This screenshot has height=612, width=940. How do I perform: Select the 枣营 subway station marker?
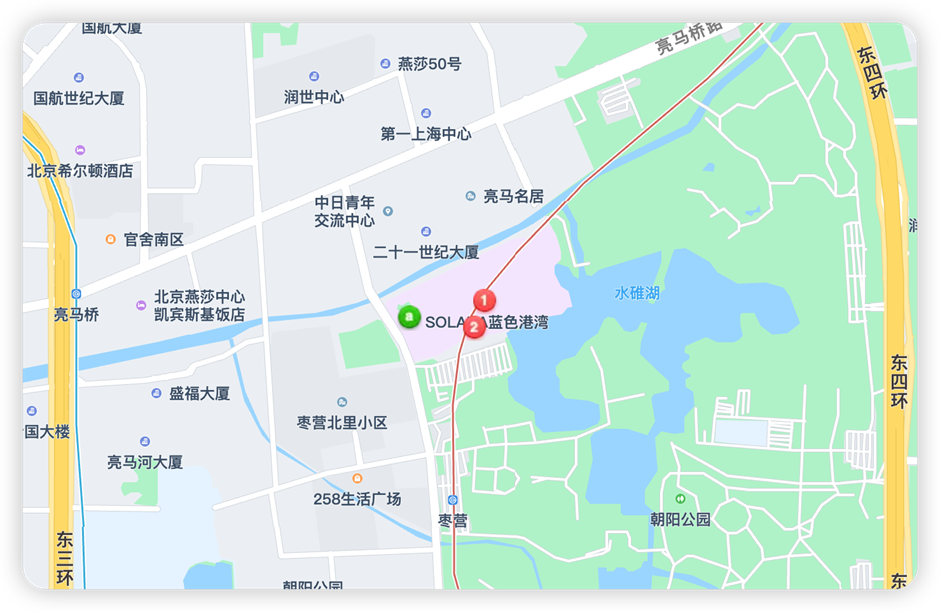[453, 500]
